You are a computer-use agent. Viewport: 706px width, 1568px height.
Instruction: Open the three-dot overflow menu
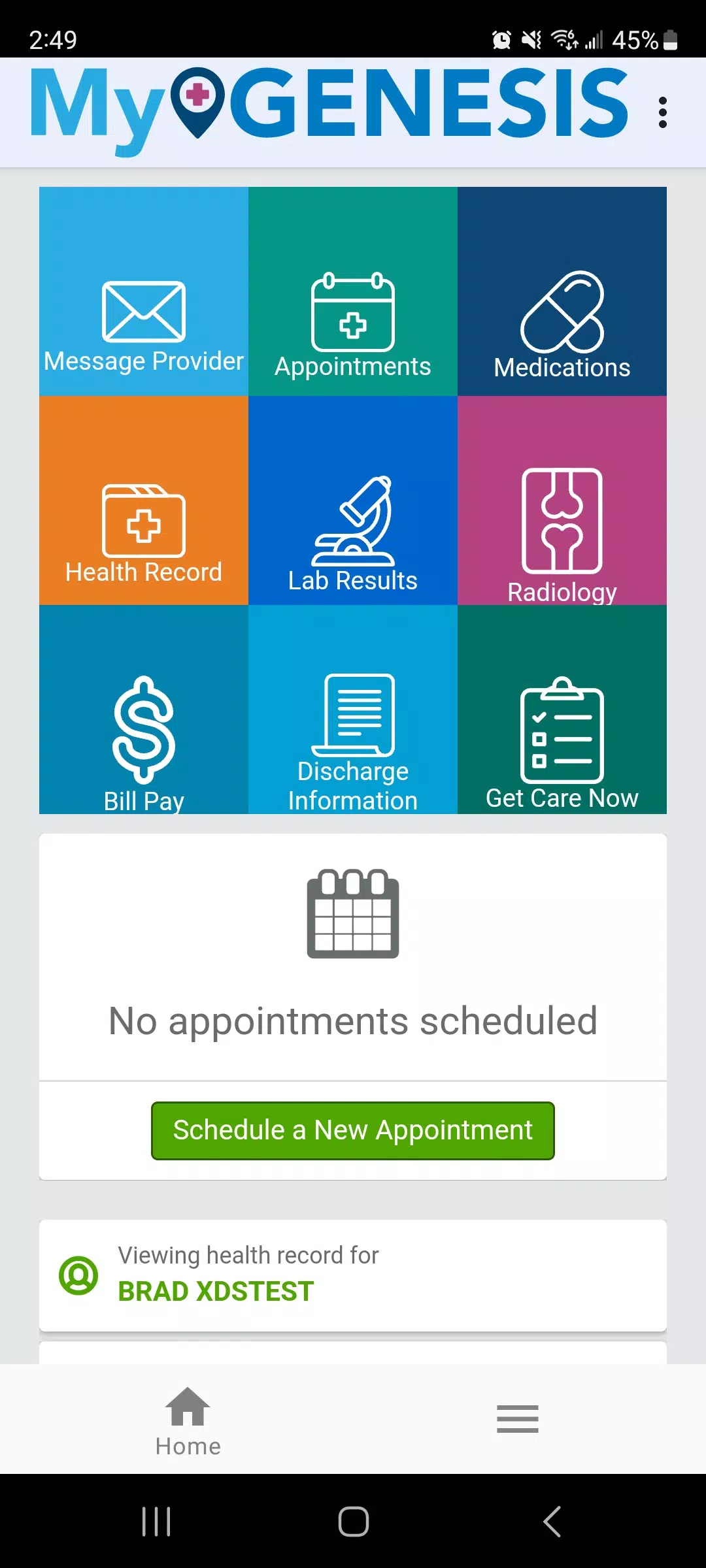coord(662,112)
